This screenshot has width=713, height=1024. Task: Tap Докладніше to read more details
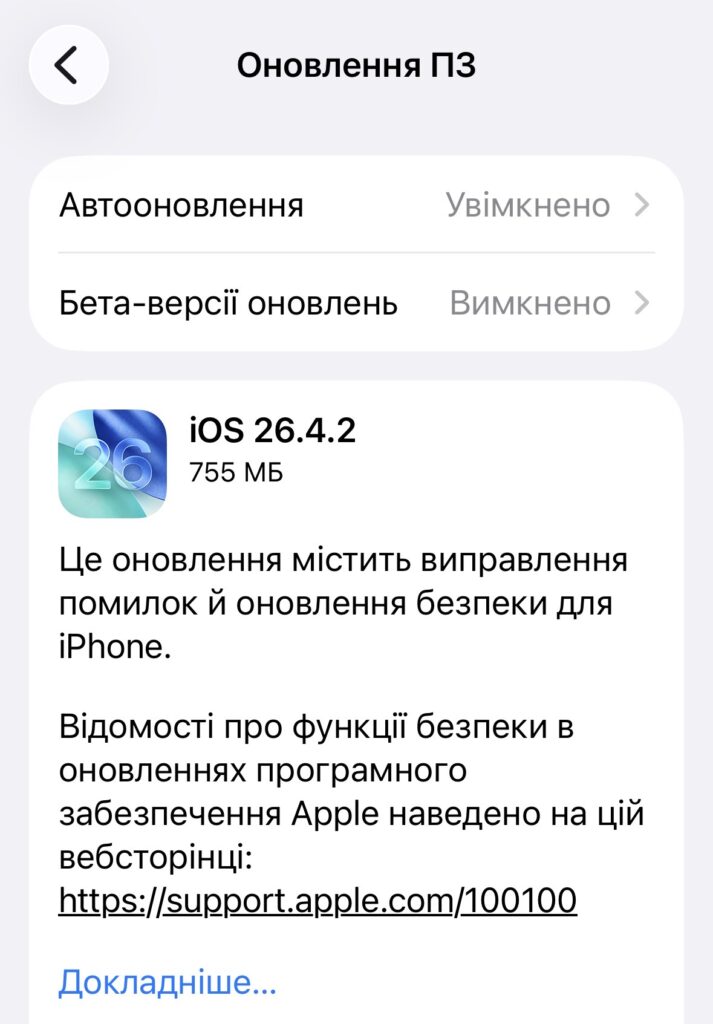pyautogui.click(x=167, y=982)
